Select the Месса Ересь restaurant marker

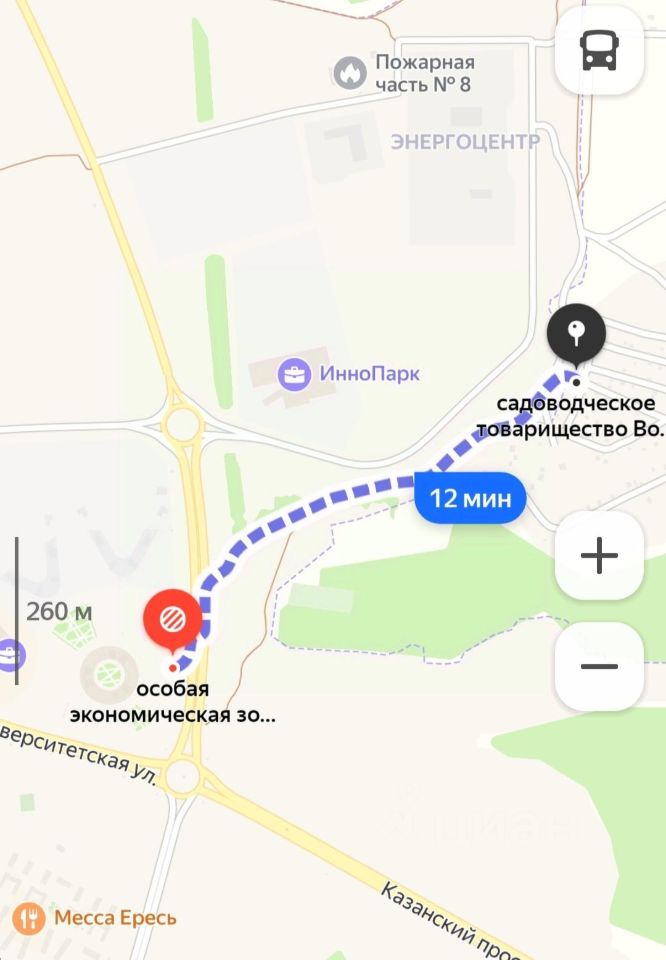(x=29, y=917)
